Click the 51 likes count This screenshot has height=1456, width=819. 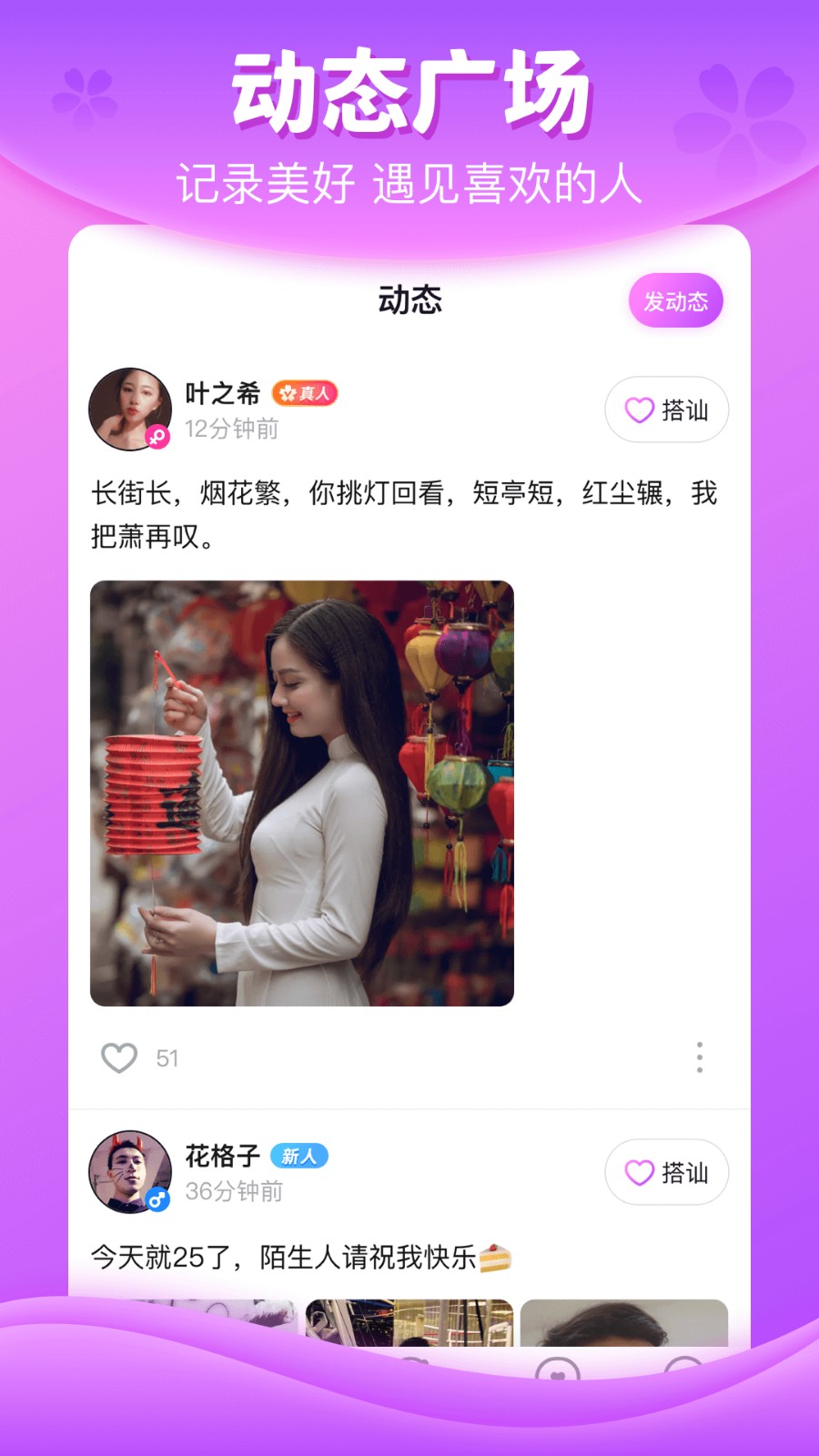coord(167,1057)
